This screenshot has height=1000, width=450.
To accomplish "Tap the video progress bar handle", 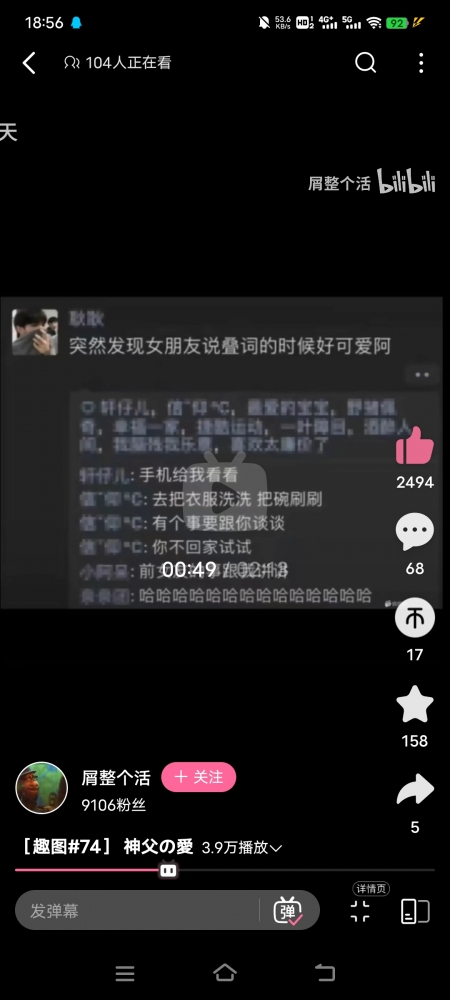I will [x=168, y=869].
